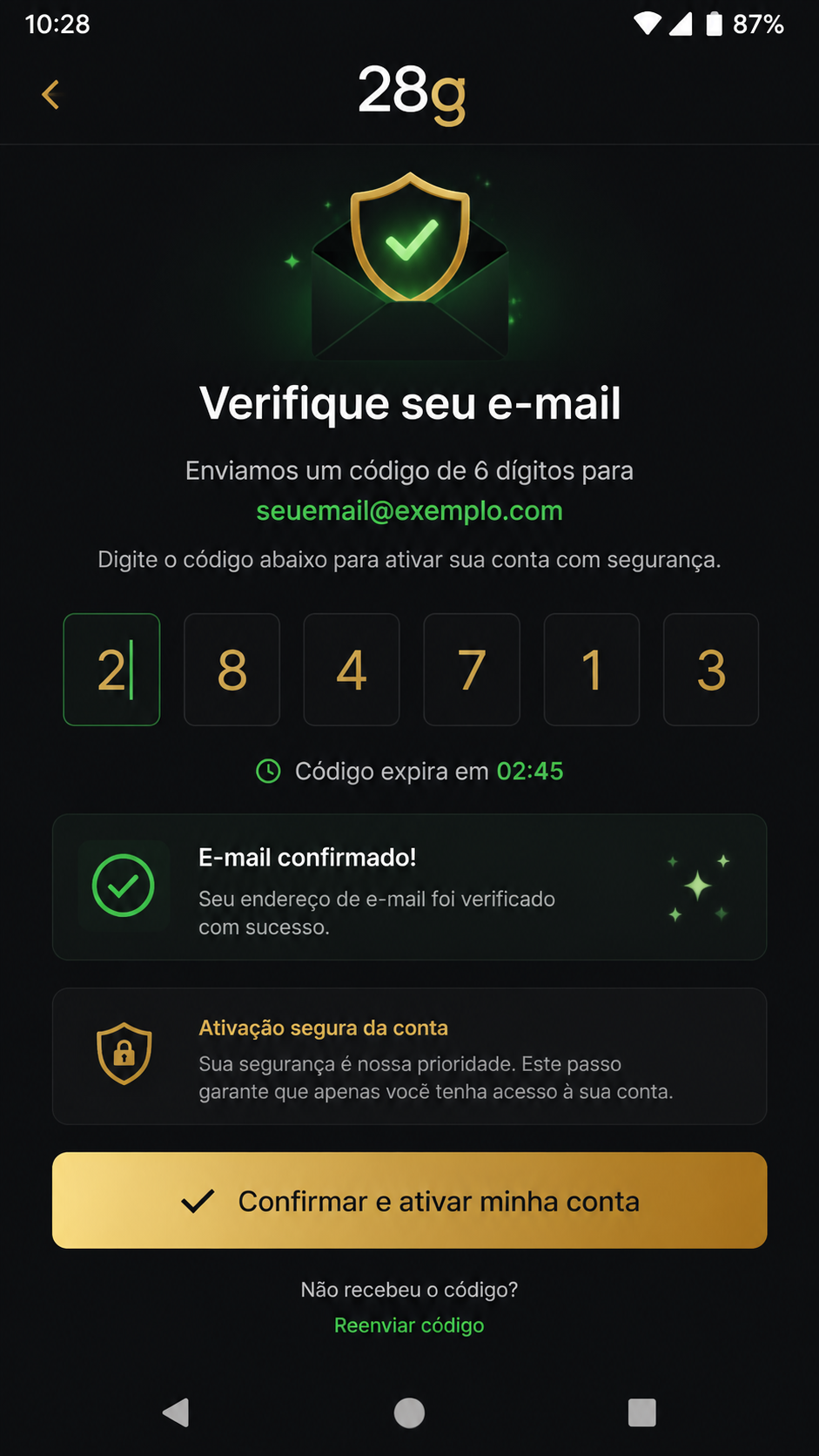Screen dimensions: 819x1456
Task: Tap the fourth code box showing 7
Action: (x=472, y=670)
